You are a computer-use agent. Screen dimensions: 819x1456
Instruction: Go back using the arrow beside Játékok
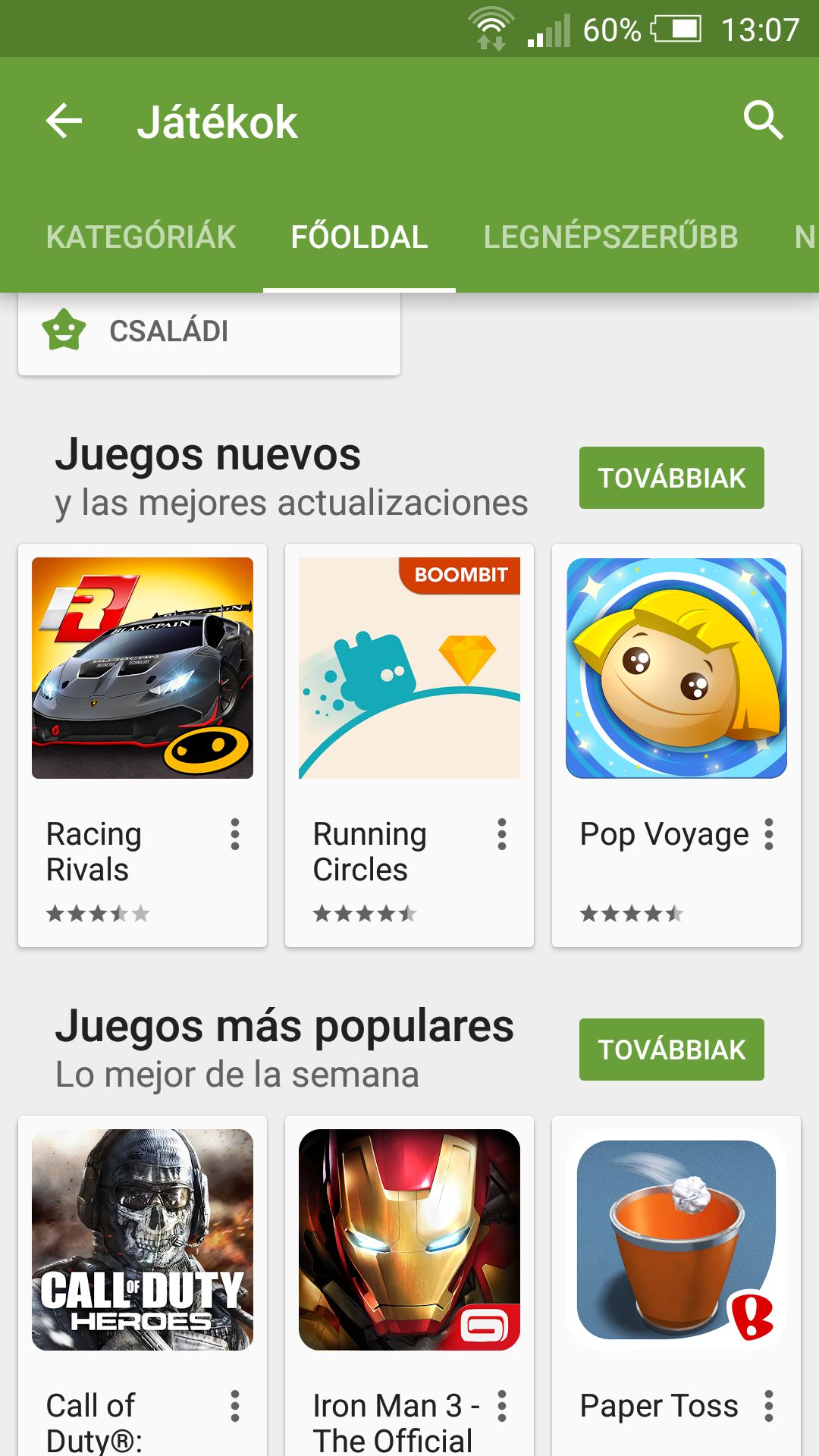click(x=64, y=121)
